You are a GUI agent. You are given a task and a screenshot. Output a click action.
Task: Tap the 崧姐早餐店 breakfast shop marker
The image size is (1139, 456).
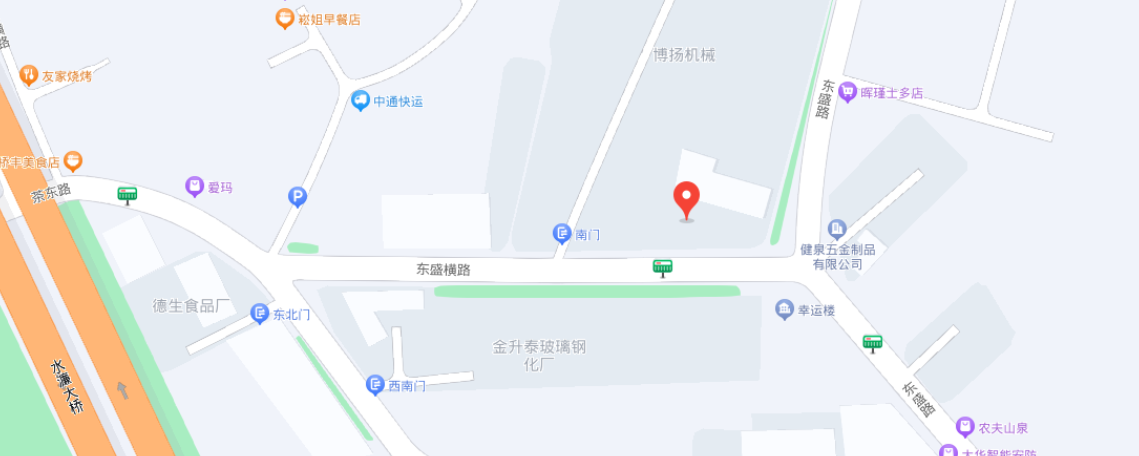[285, 18]
